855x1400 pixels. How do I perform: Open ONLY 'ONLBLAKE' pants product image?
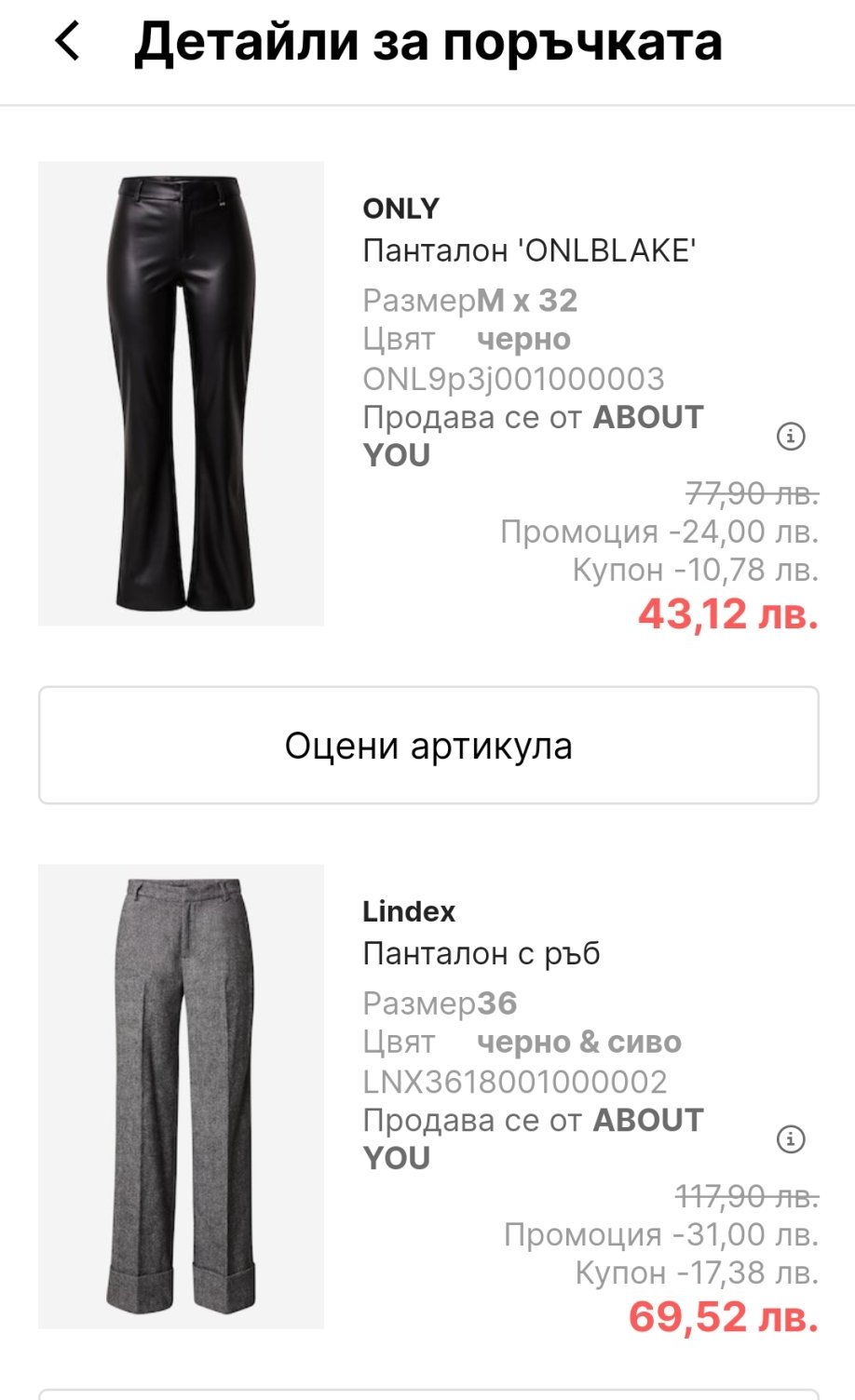pos(181,394)
